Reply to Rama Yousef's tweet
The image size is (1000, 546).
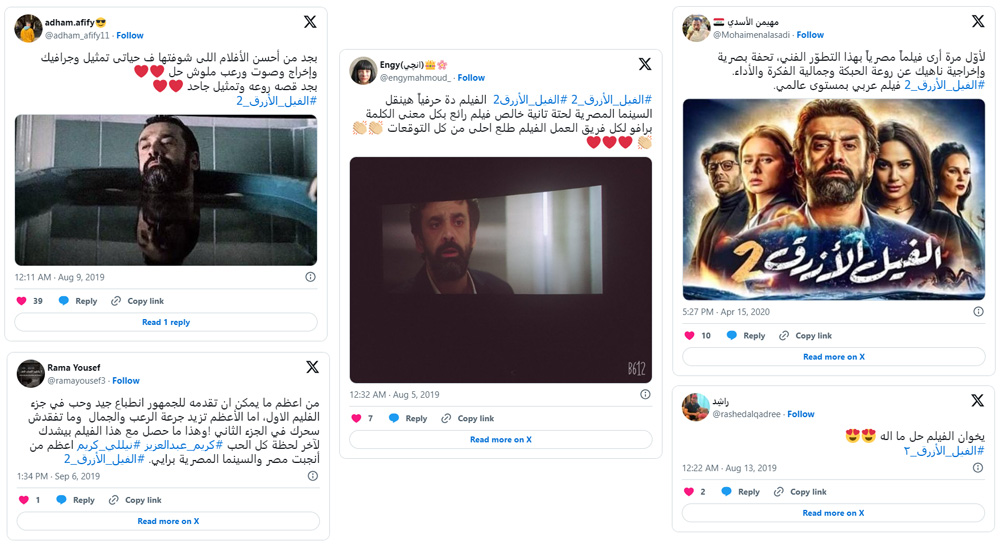point(76,500)
